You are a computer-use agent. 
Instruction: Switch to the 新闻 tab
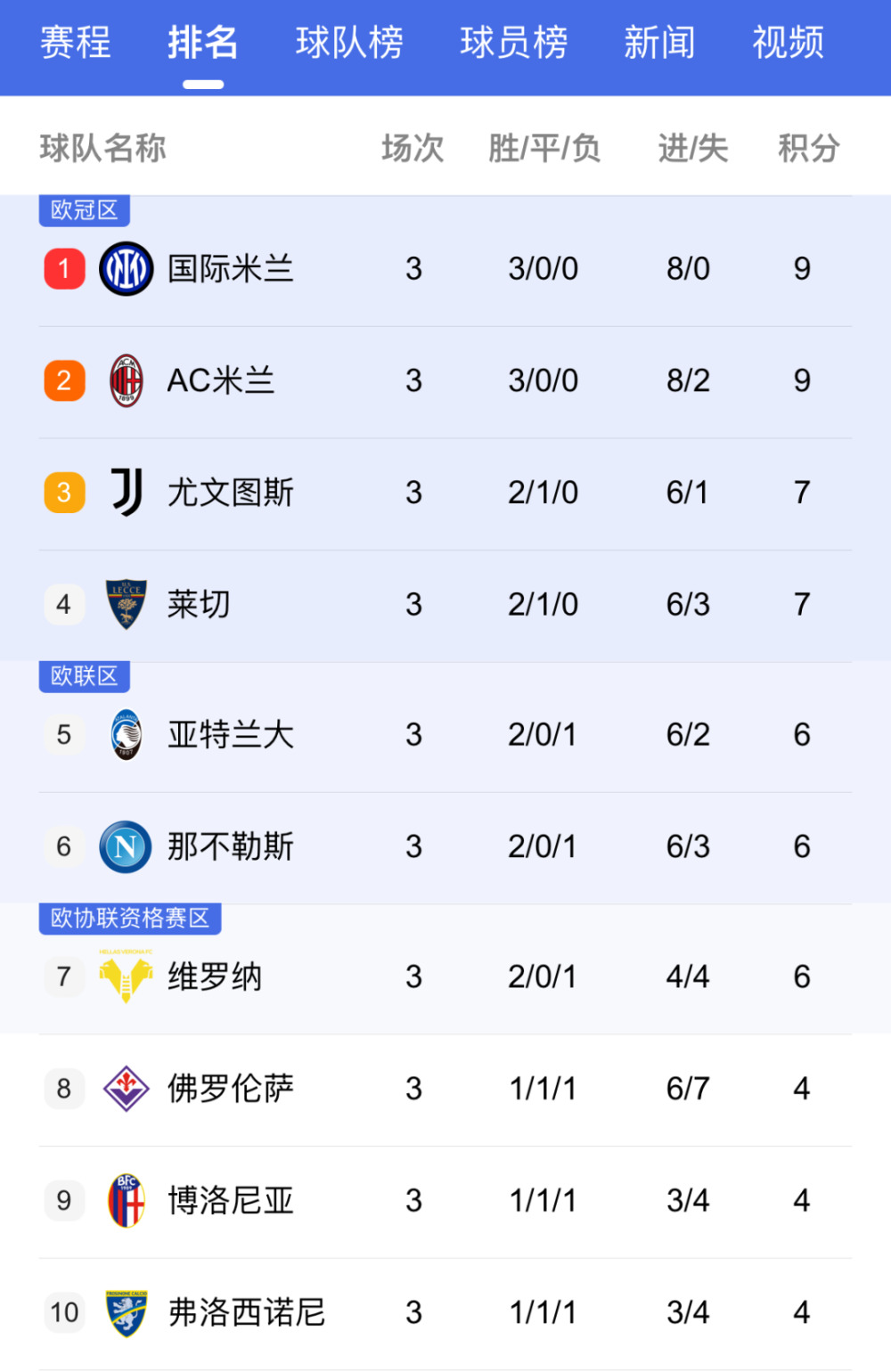coord(659,43)
